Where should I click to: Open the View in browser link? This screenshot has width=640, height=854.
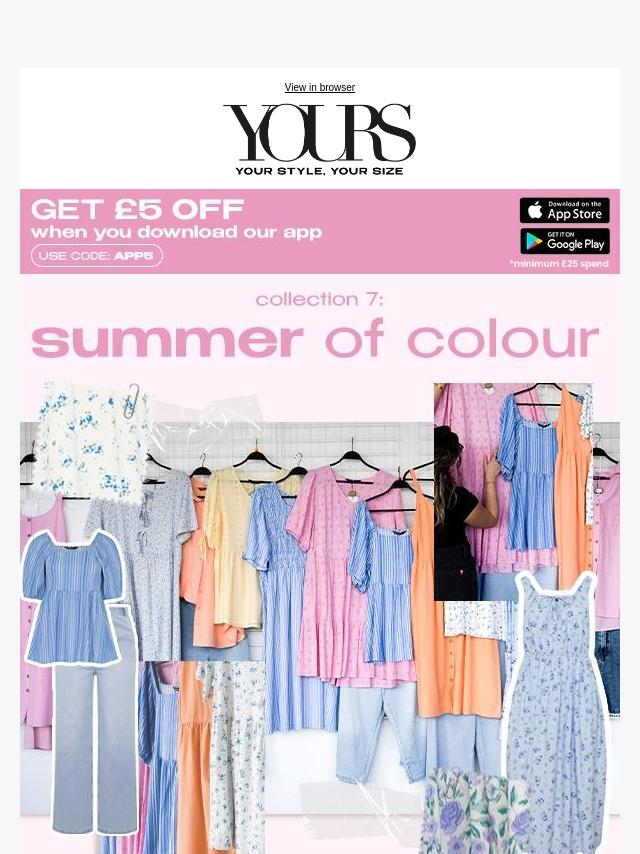(320, 88)
